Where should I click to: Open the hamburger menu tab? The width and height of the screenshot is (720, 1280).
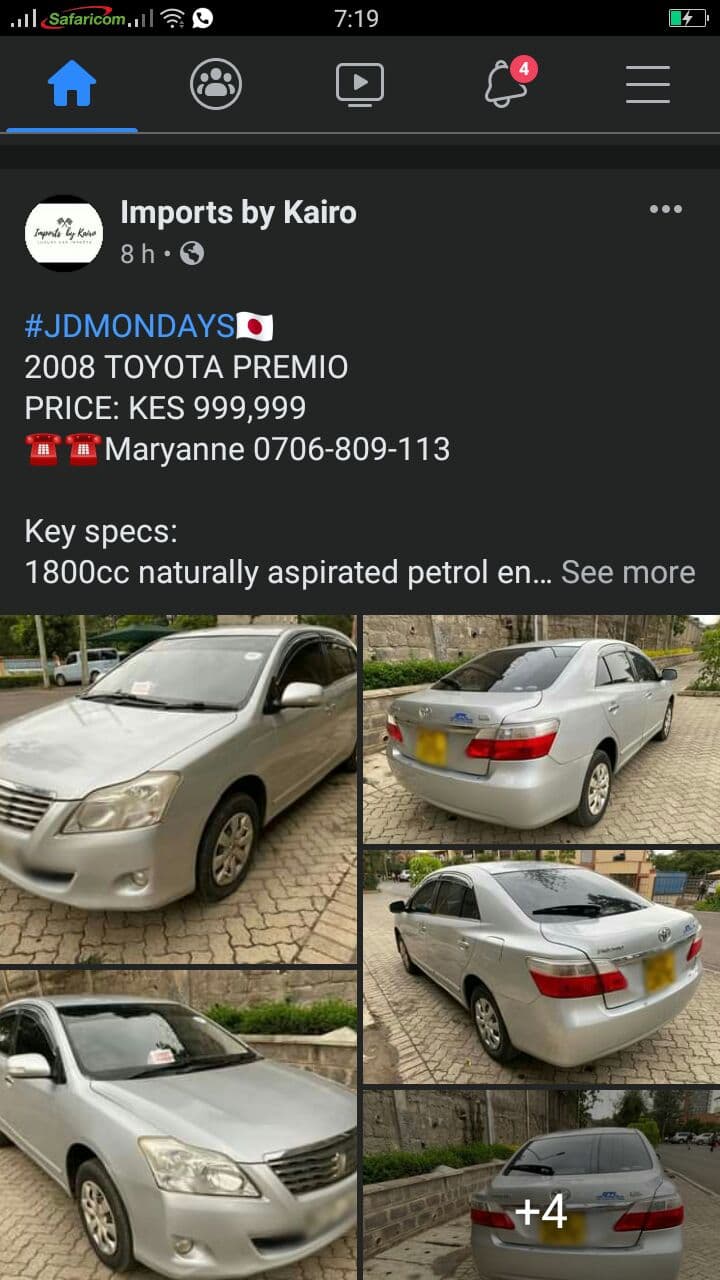[x=648, y=85]
